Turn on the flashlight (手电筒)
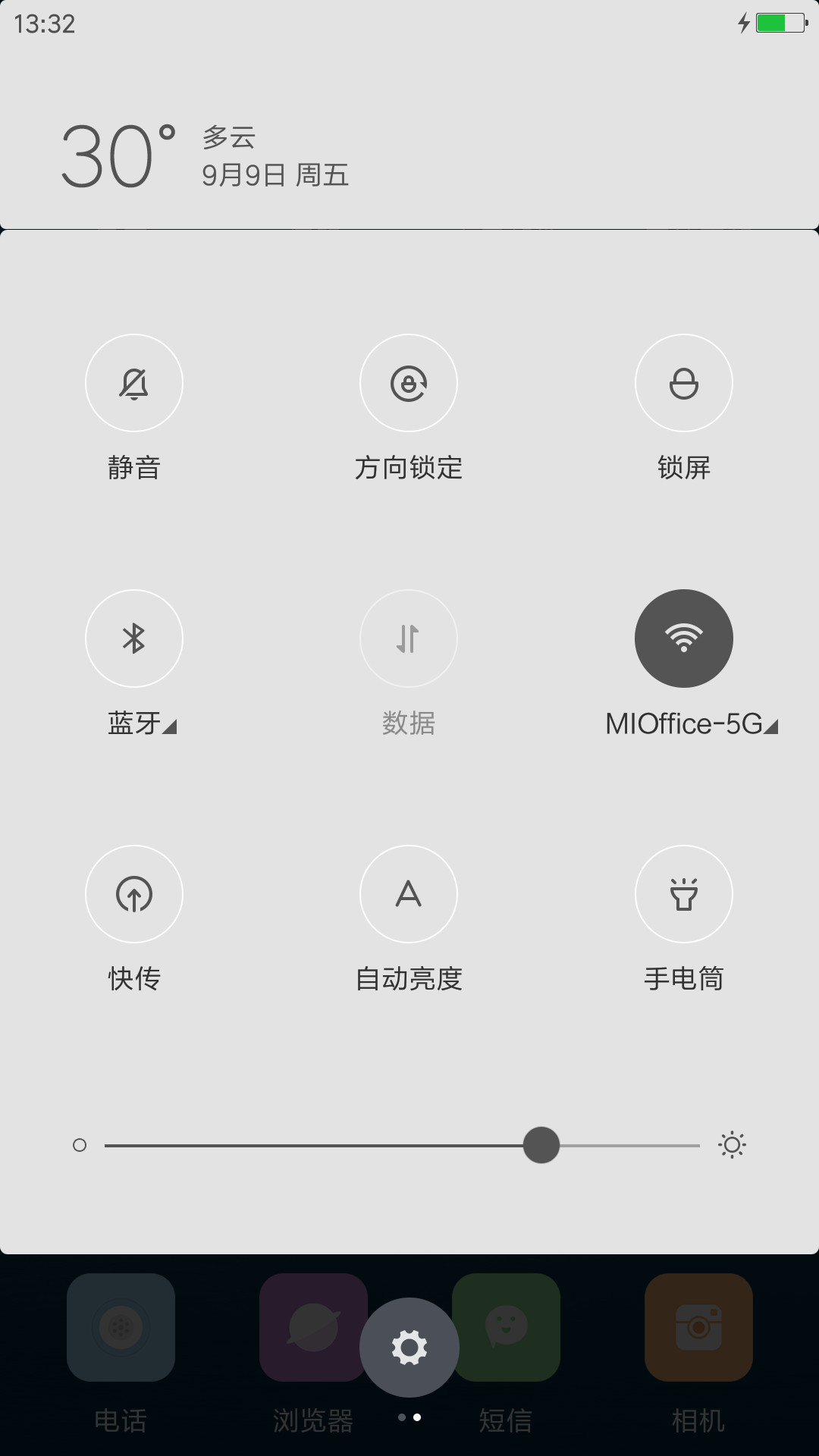The width and height of the screenshot is (819, 1456). click(x=684, y=894)
